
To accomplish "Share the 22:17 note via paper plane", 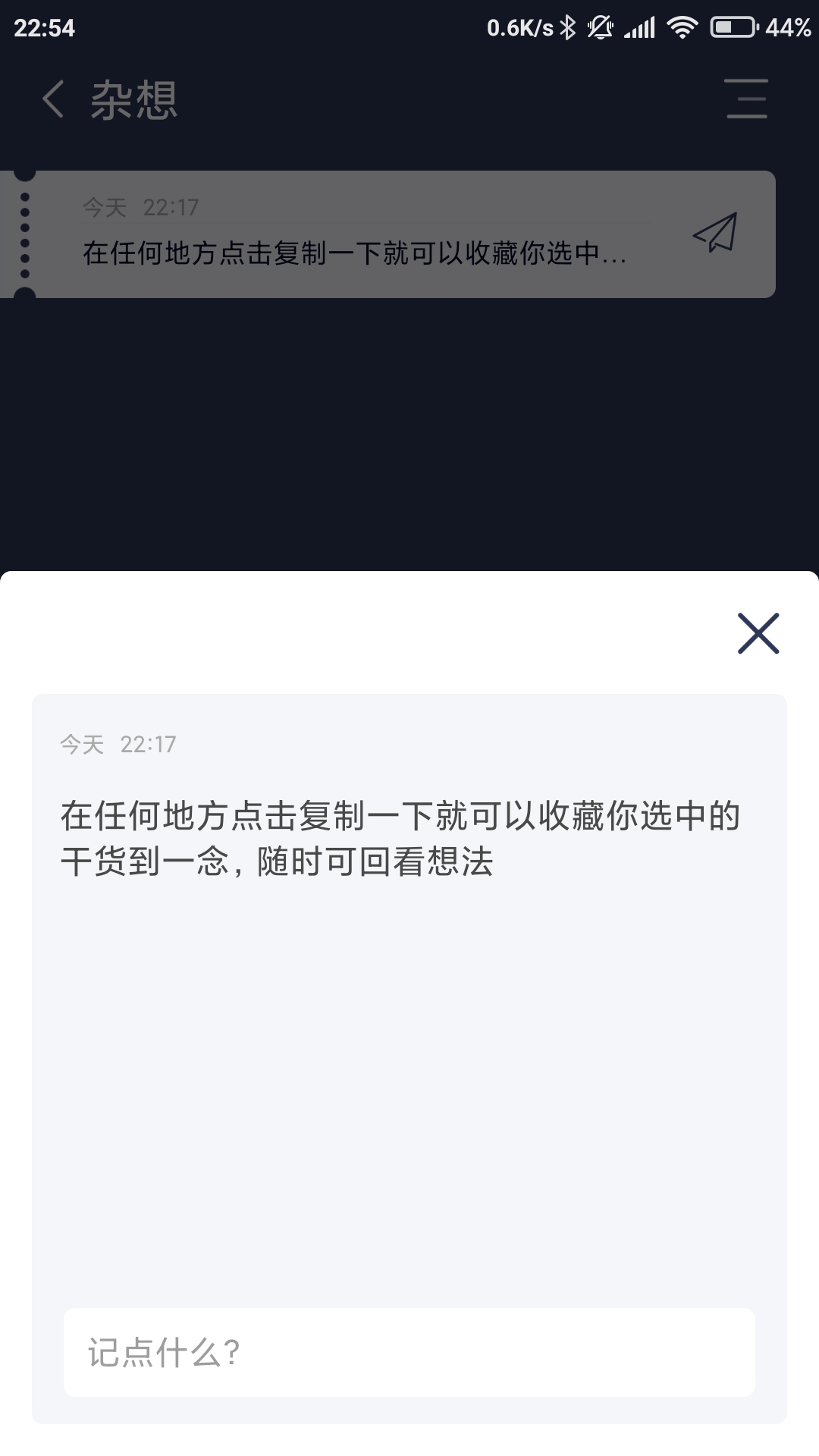I will tap(715, 233).
